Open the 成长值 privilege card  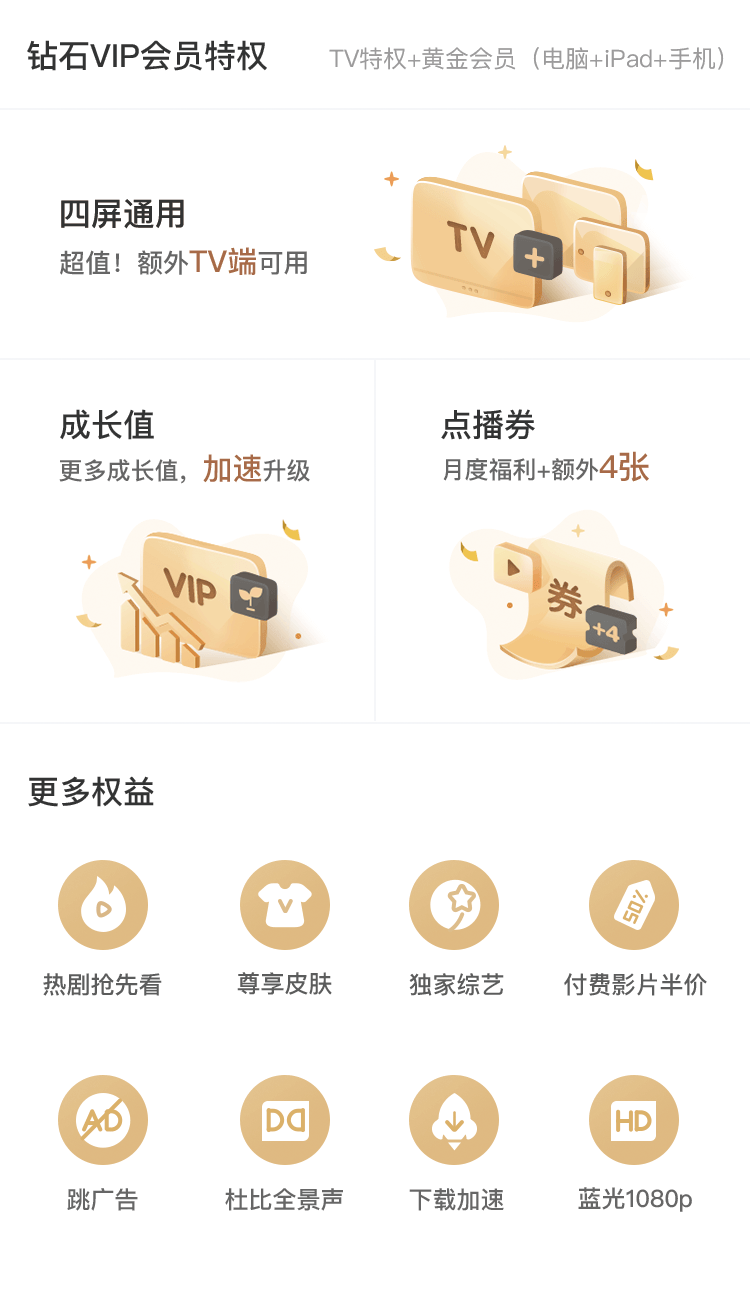coord(187,541)
